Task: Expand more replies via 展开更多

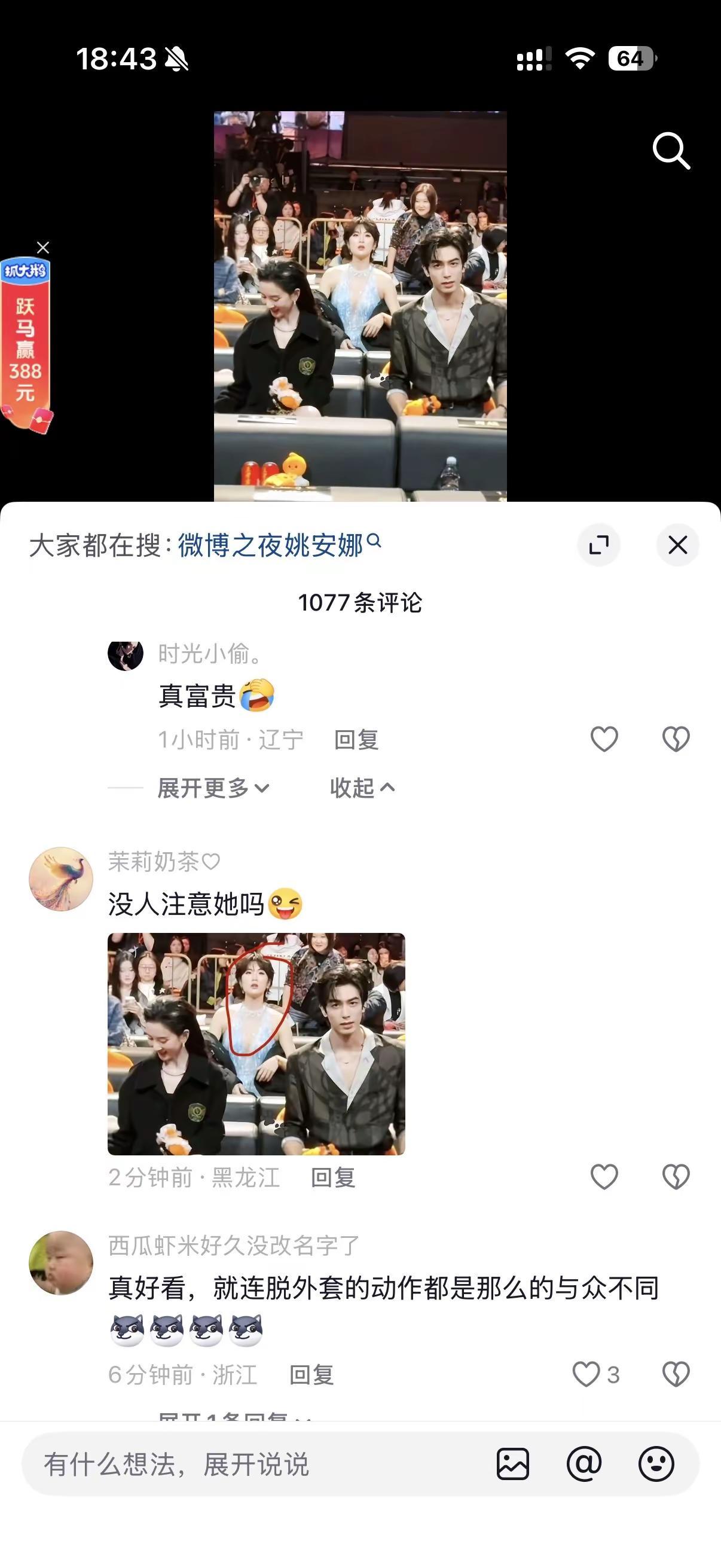Action: [210, 786]
